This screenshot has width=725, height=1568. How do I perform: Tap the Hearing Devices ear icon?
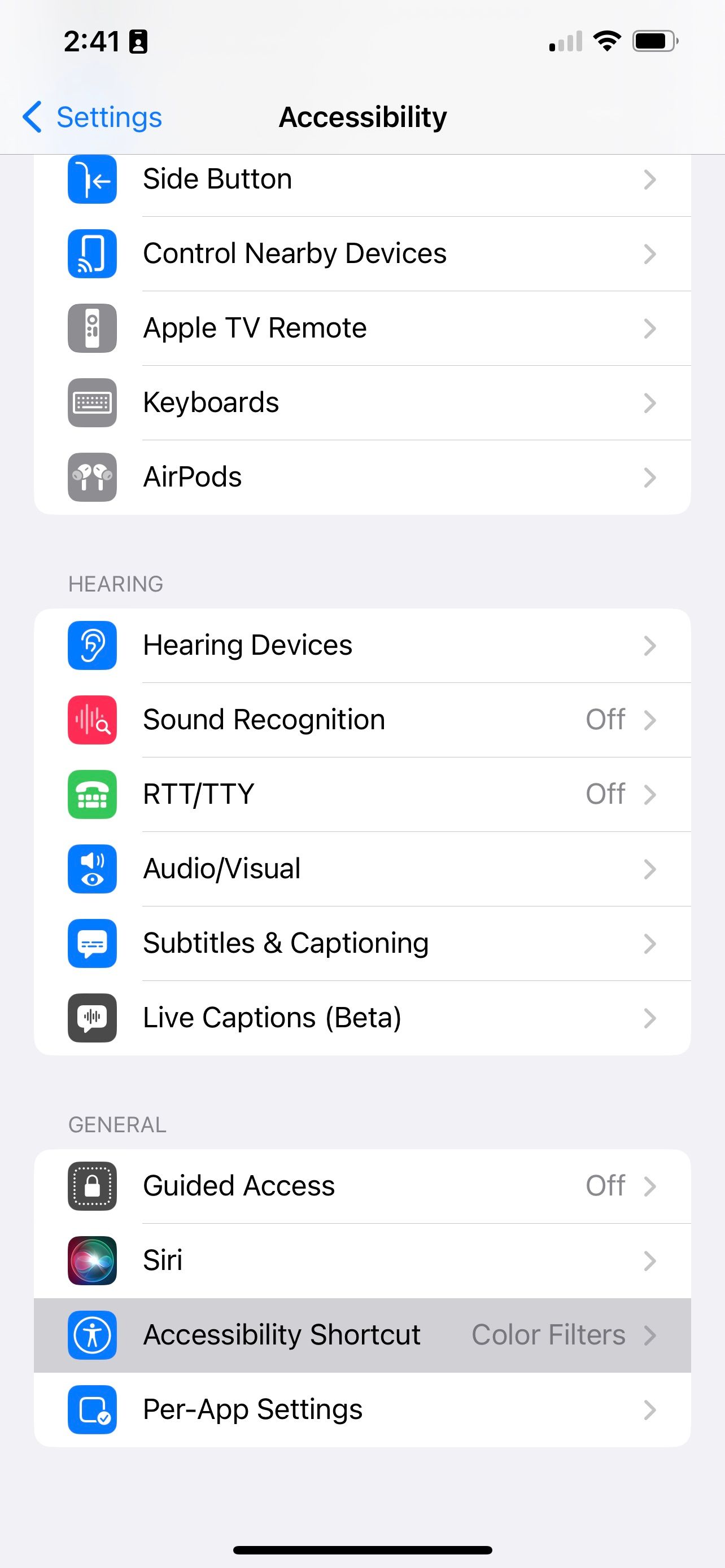click(x=92, y=646)
